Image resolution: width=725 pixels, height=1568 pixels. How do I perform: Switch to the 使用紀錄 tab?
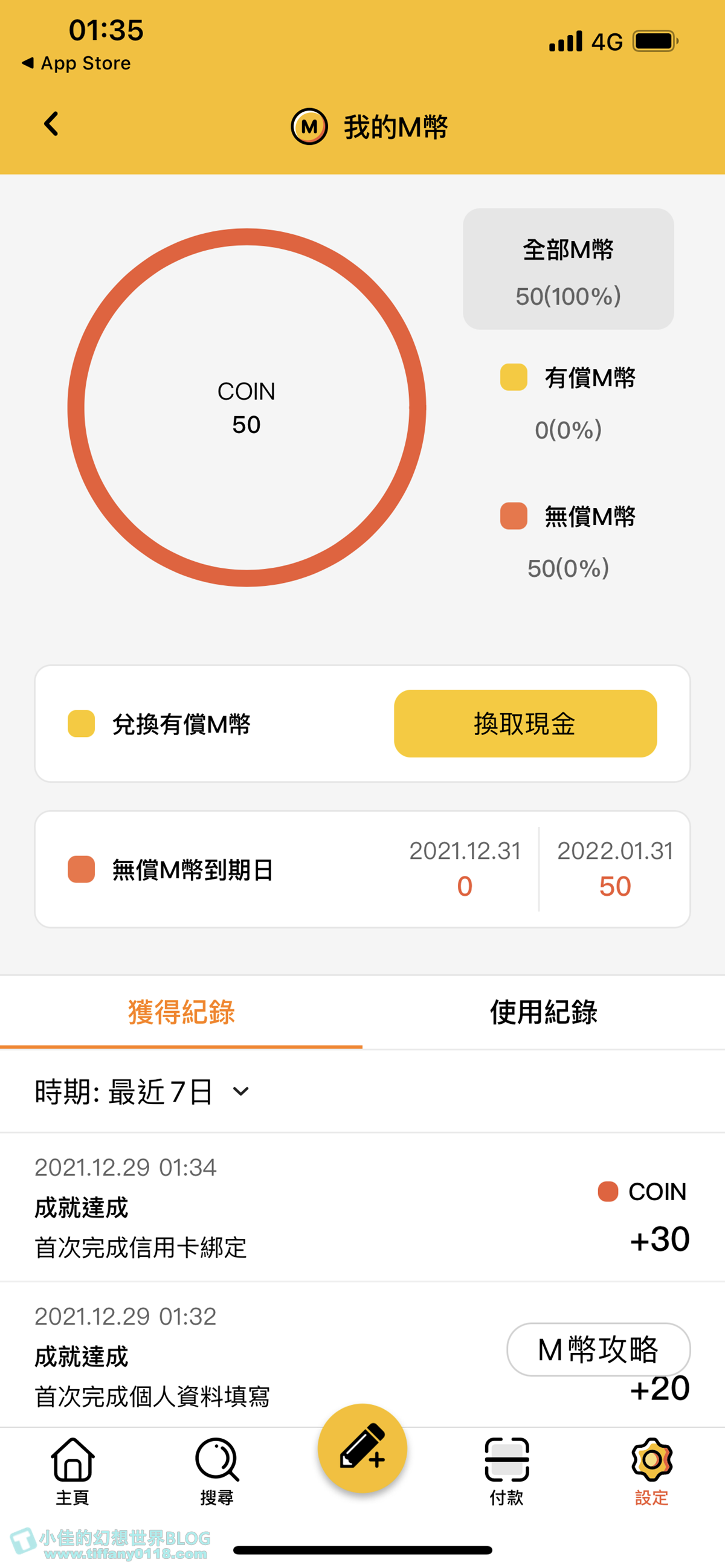pos(544,1012)
